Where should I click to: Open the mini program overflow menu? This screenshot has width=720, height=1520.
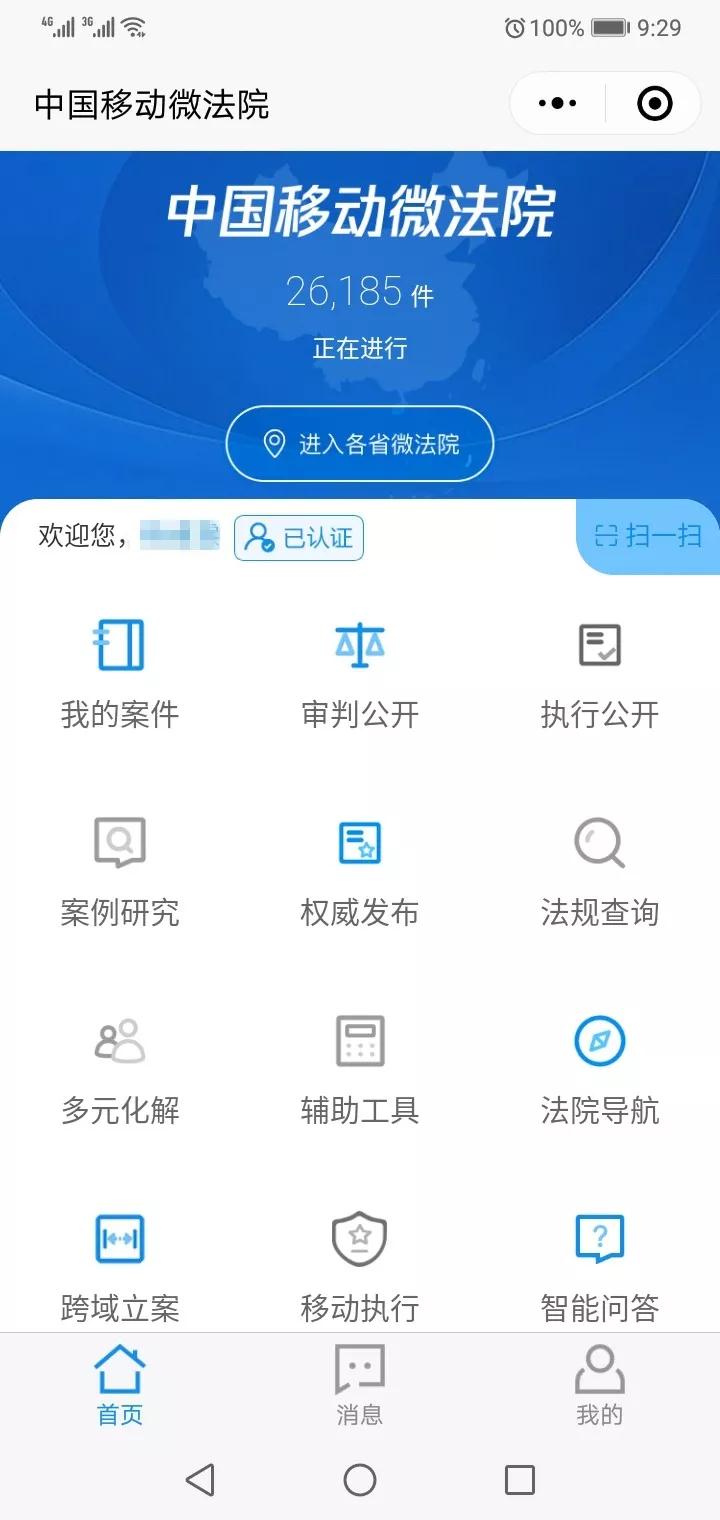click(x=557, y=103)
